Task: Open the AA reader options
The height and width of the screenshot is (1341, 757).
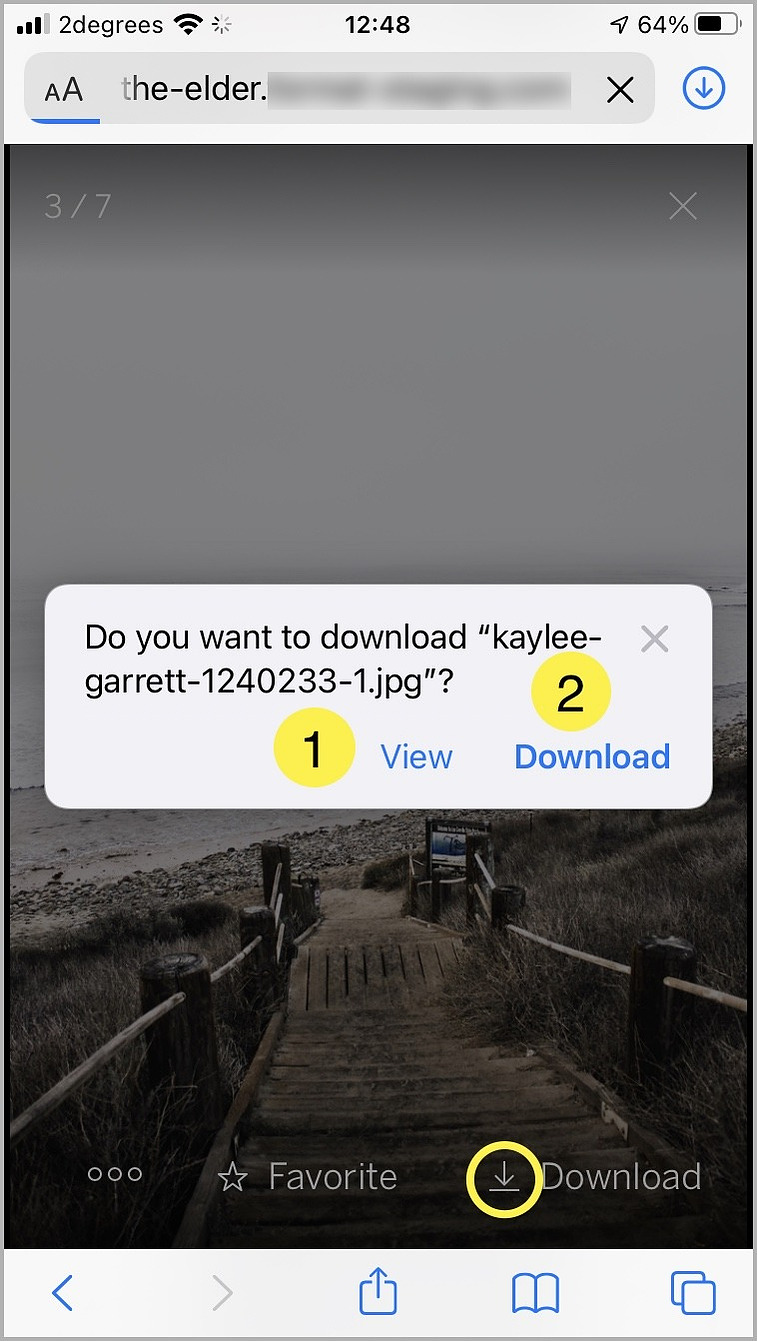Action: tap(64, 91)
